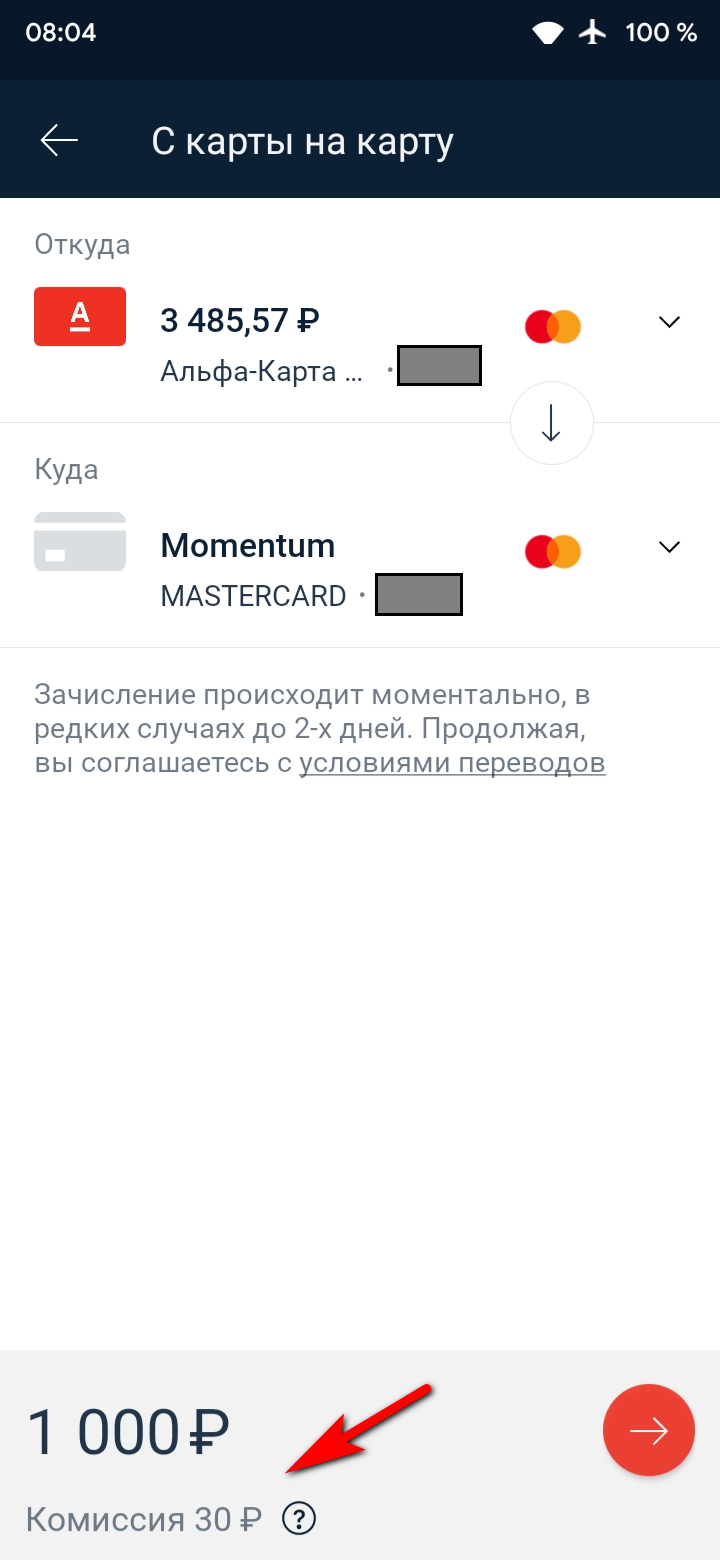Open the условиями переводов link
Viewport: 720px width, 1560px height.
[x=452, y=763]
